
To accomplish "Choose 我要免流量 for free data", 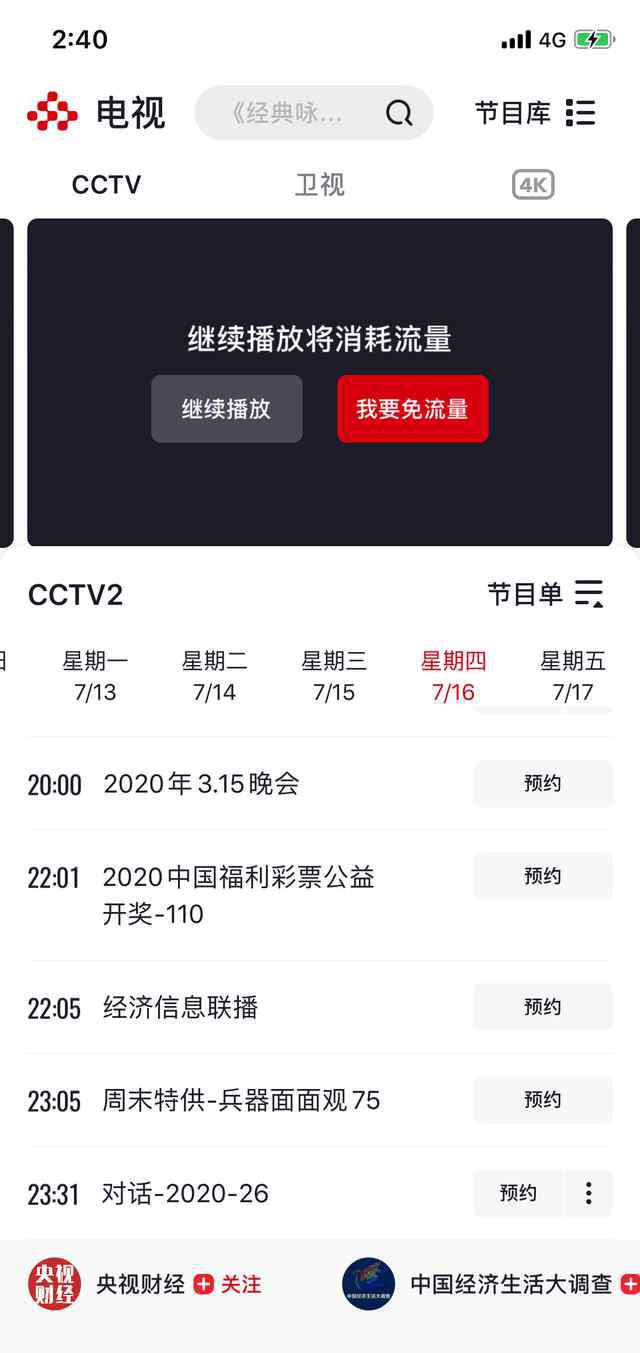I will pyautogui.click(x=413, y=409).
